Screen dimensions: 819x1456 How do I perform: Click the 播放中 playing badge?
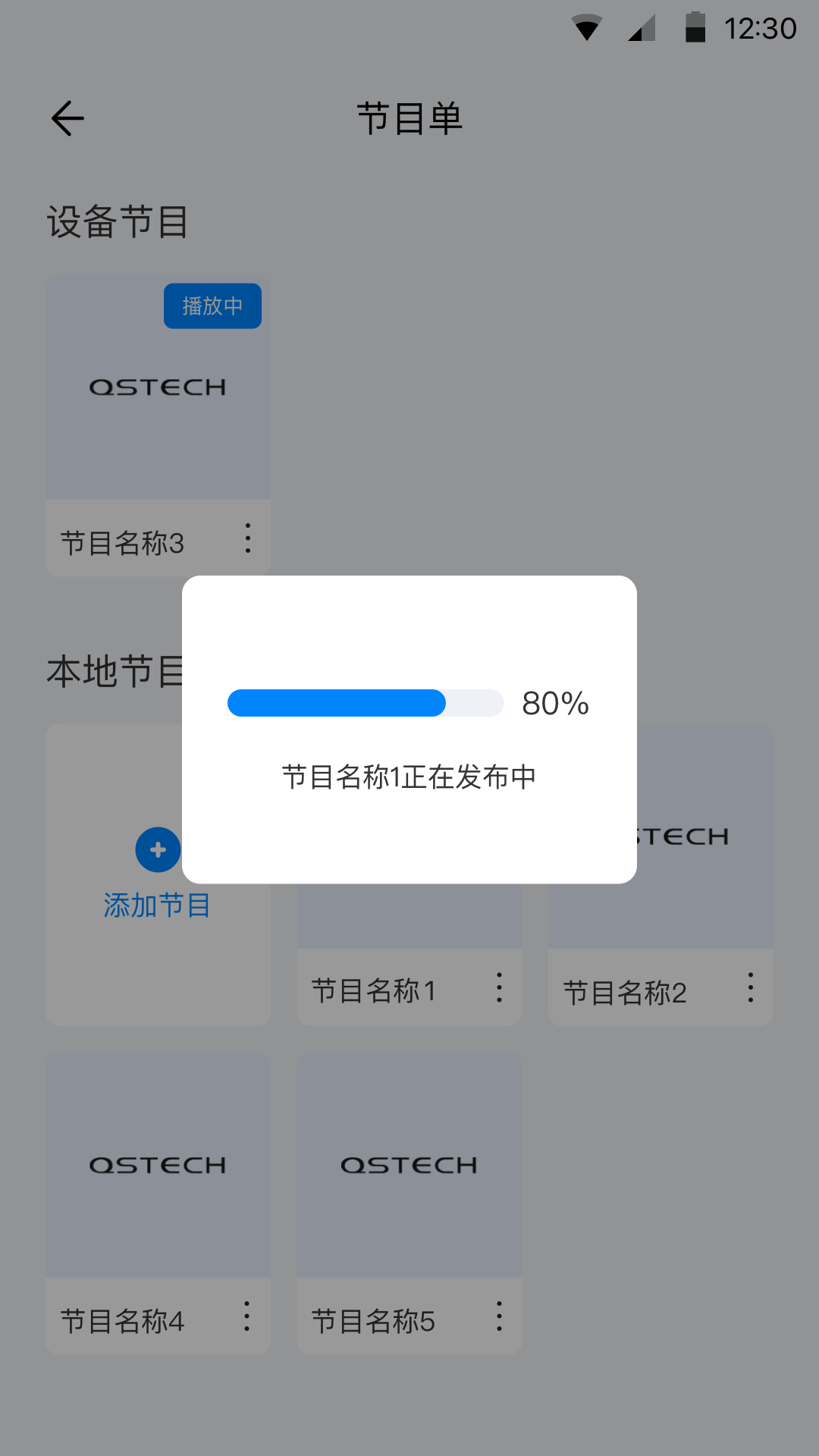[x=212, y=306]
